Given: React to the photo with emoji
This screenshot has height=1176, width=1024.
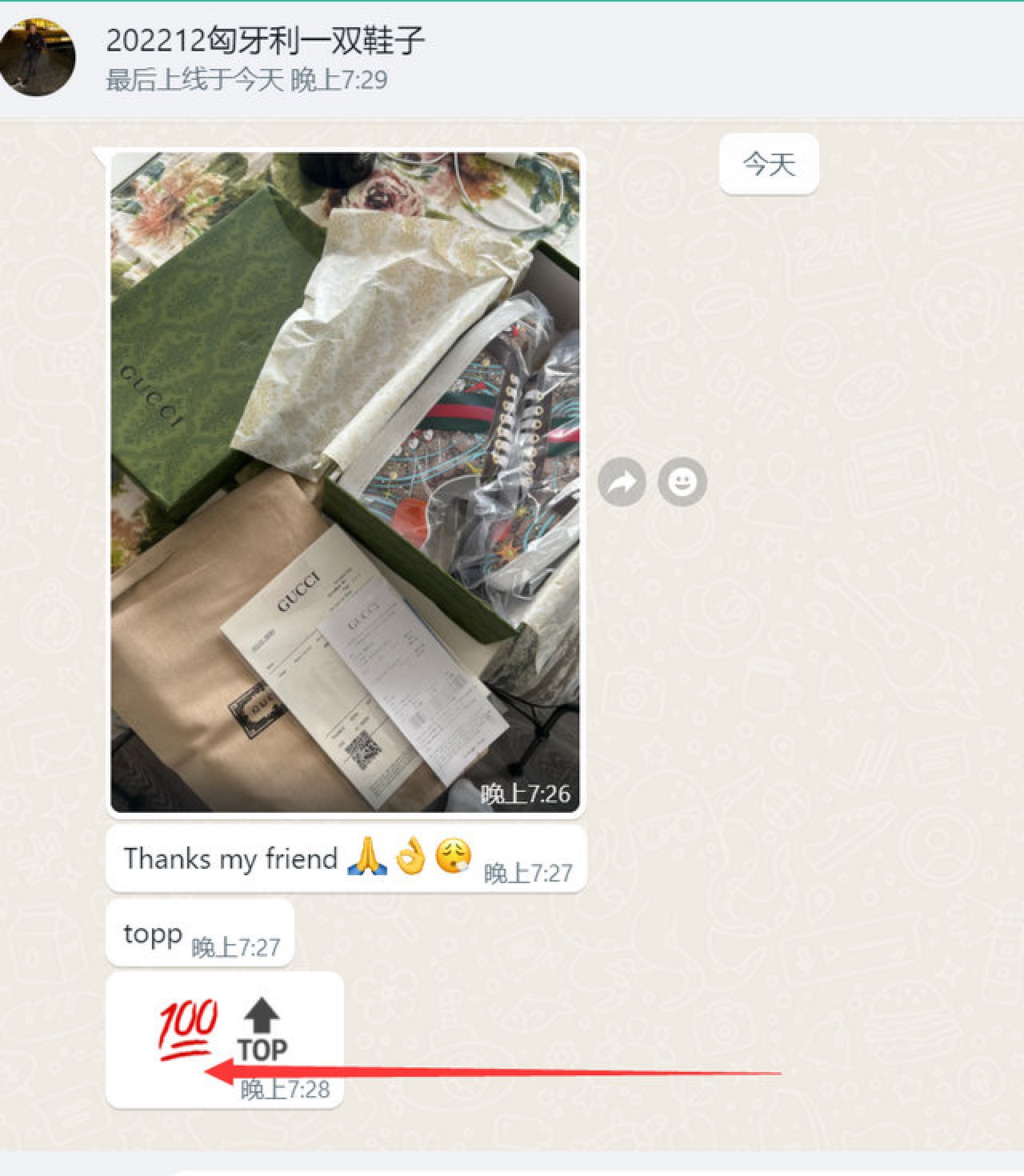Looking at the screenshot, I should click(x=682, y=482).
